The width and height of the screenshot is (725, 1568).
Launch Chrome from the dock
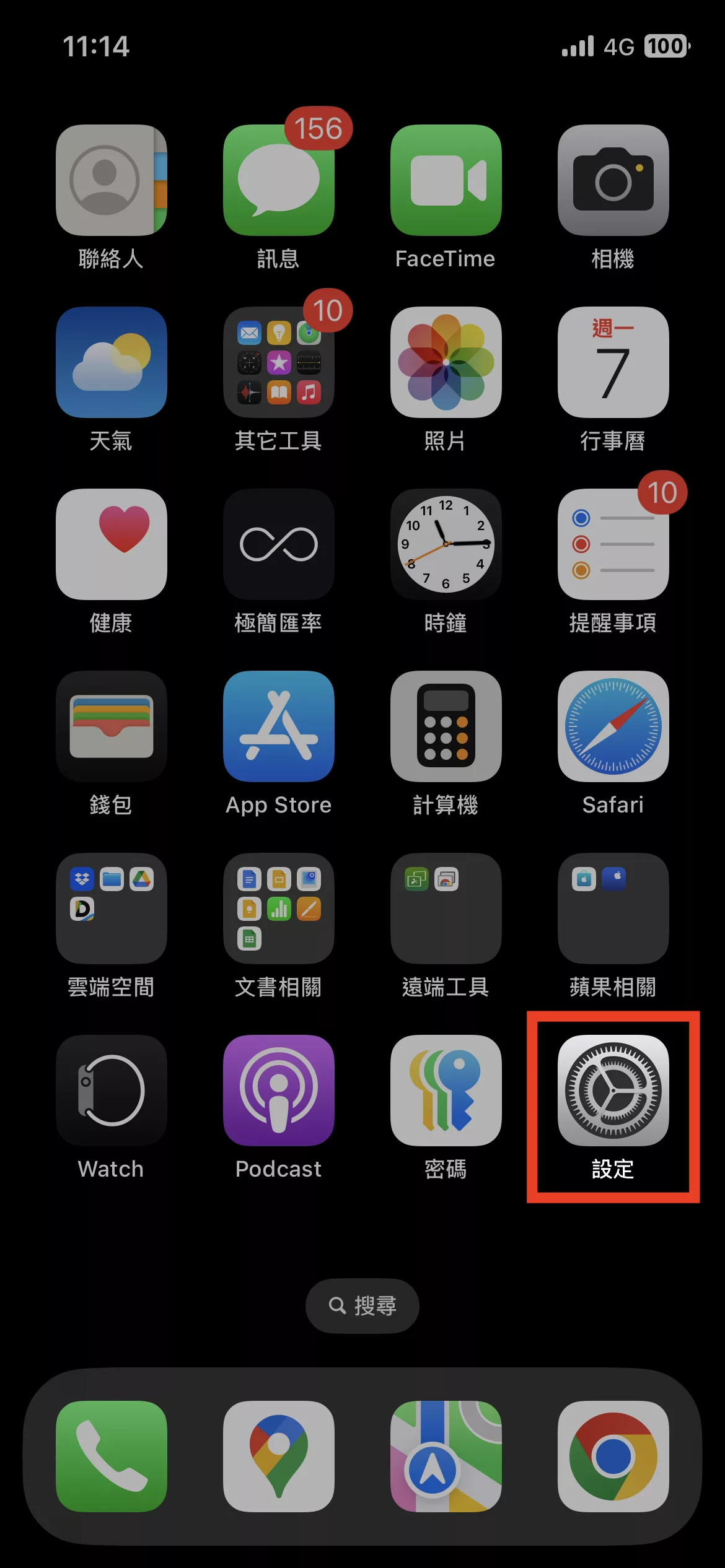[613, 1457]
